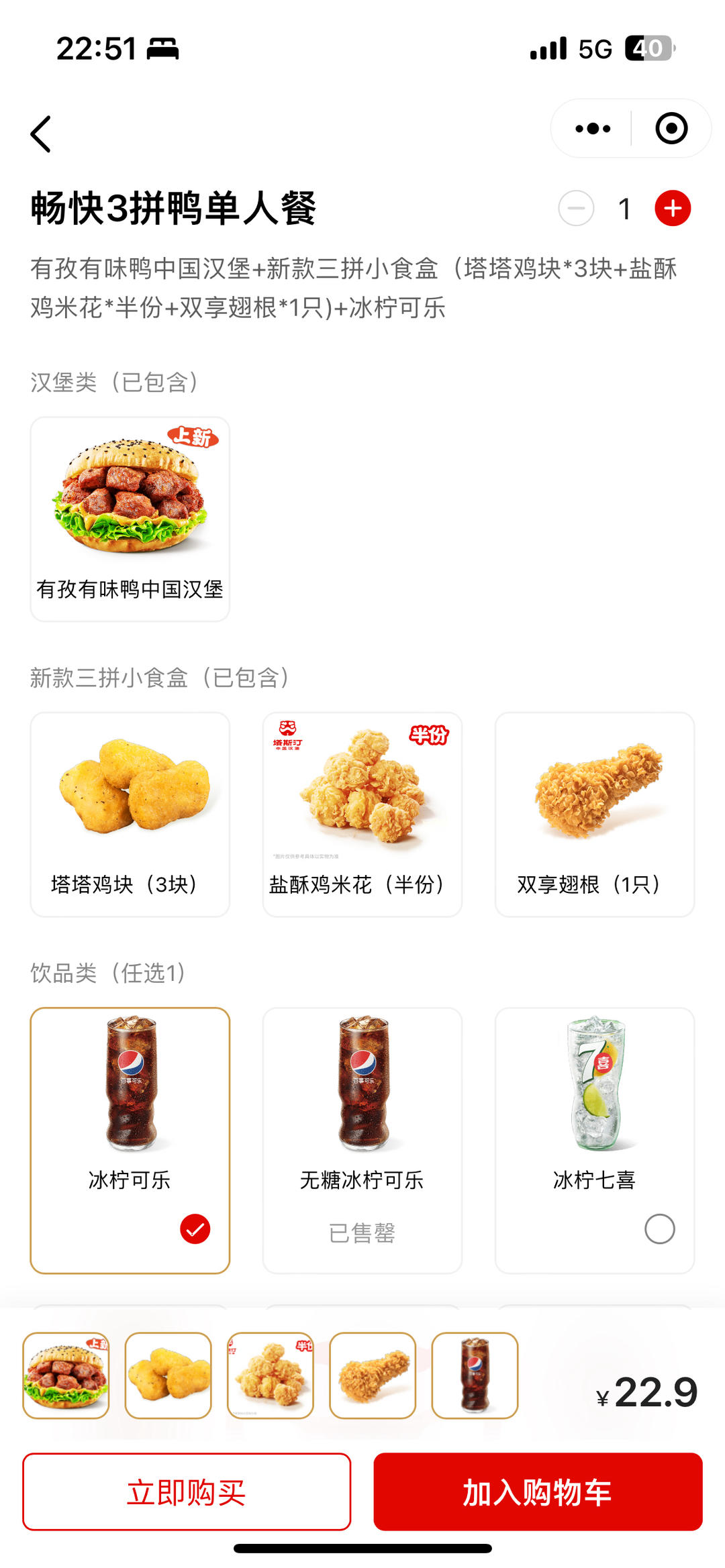Buy now with 立即购买
The width and height of the screenshot is (725, 1568).
pyautogui.click(x=187, y=1492)
